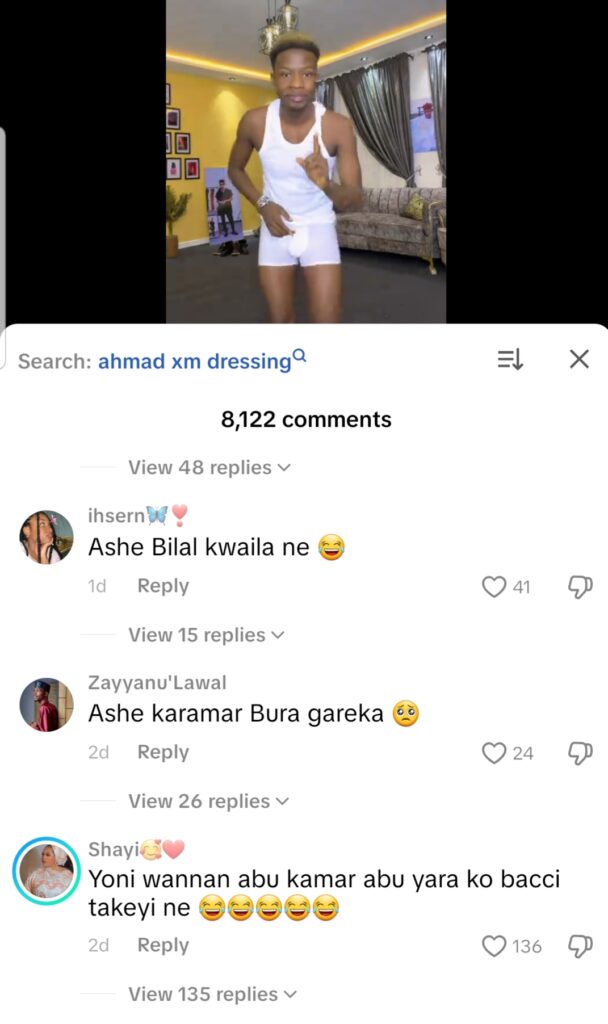Open Zayyanu'Lawal's profile picture
The height and width of the screenshot is (1024, 608).
tap(46, 704)
